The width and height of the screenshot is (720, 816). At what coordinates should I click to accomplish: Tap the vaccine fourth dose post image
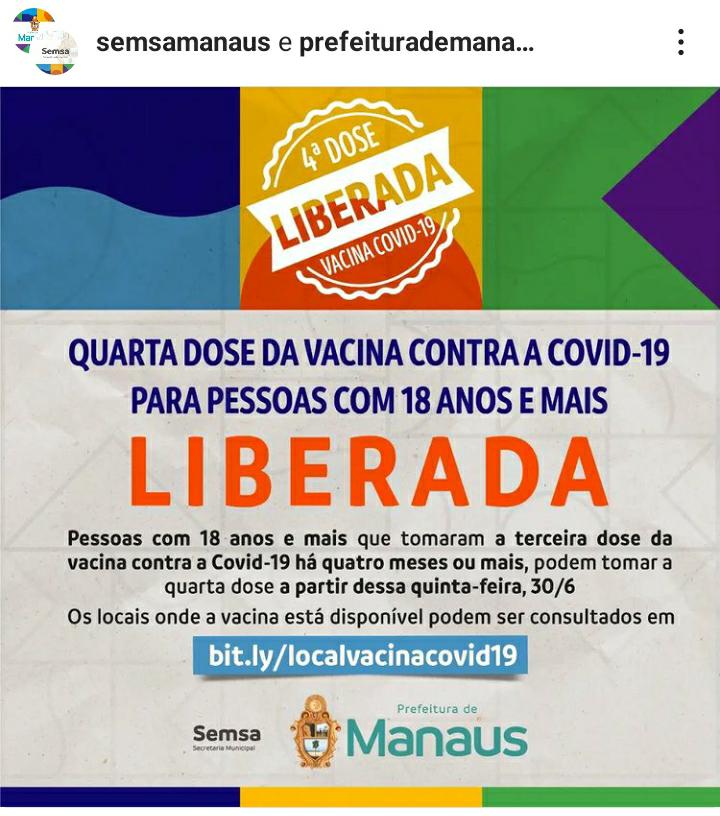click(360, 446)
